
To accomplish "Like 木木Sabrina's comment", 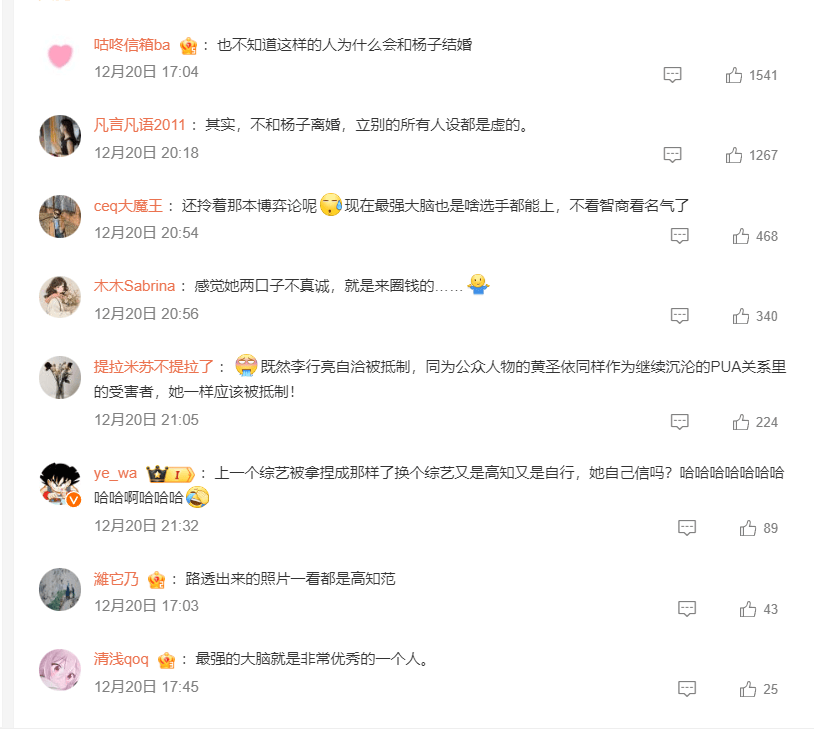I will click(x=741, y=316).
